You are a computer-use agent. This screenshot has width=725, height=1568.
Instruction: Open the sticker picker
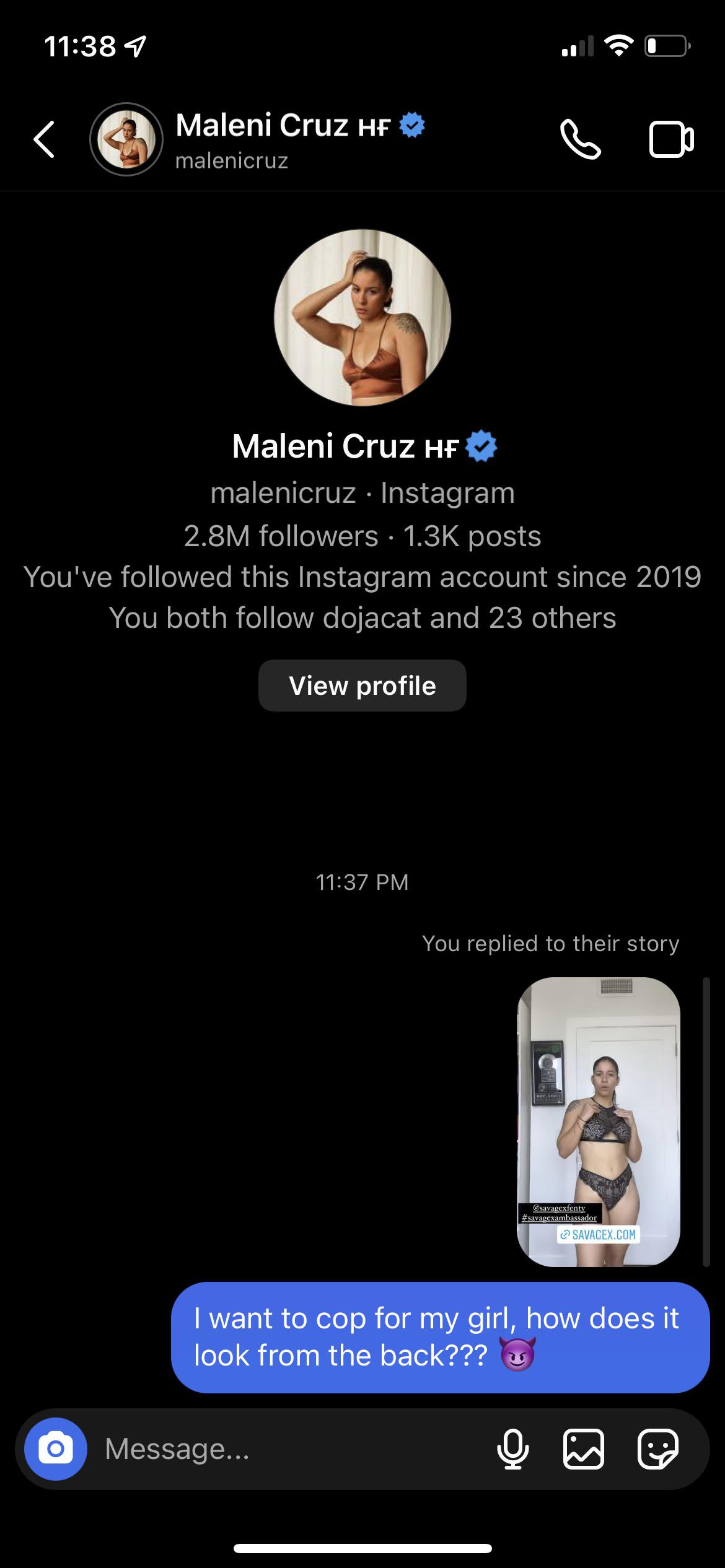[x=658, y=1449]
